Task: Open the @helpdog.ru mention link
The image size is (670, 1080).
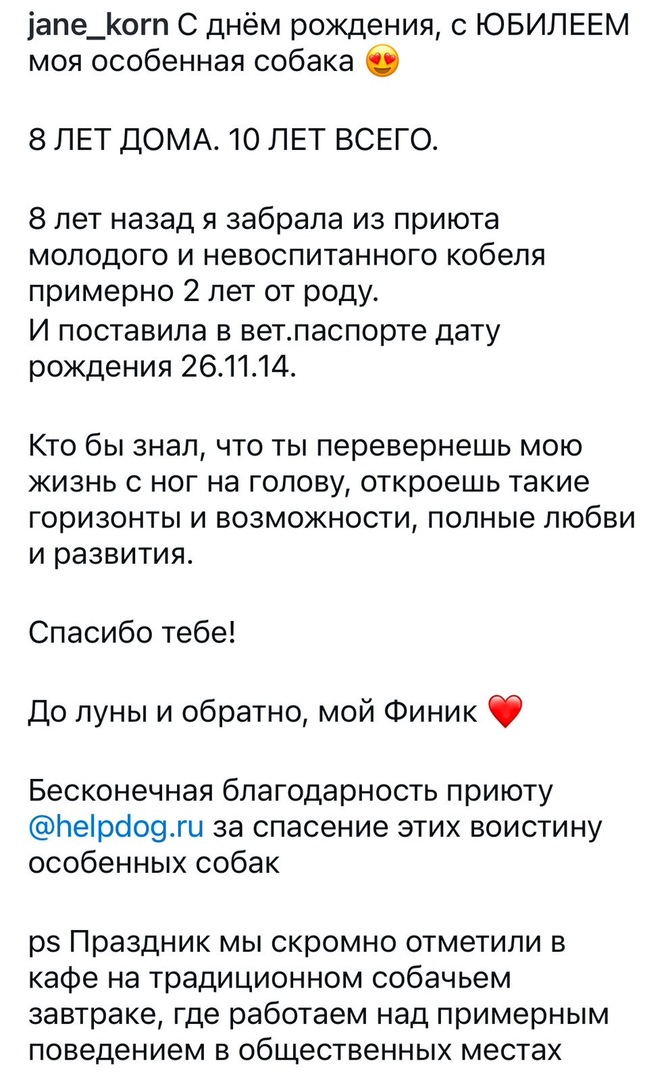Action: pyautogui.click(x=116, y=827)
